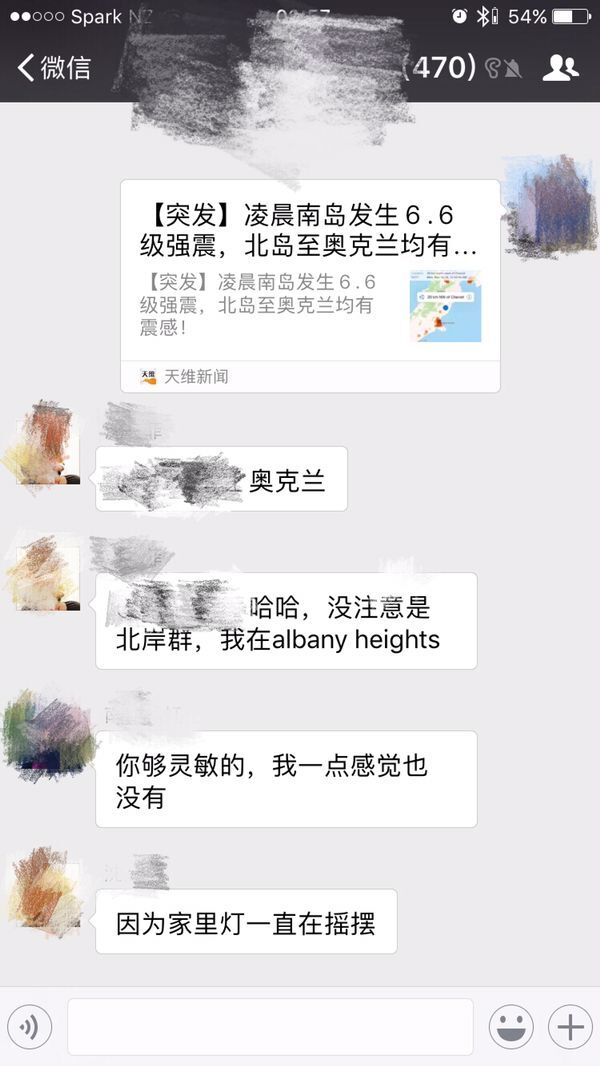
Task: Tap the message text input field
Action: (x=270, y=1027)
